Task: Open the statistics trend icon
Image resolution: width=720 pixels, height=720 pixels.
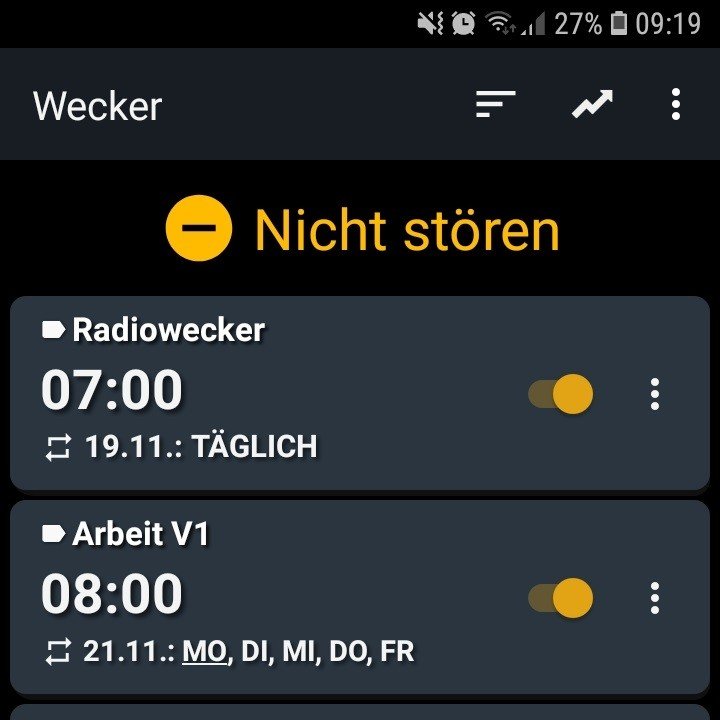Action: [x=592, y=104]
